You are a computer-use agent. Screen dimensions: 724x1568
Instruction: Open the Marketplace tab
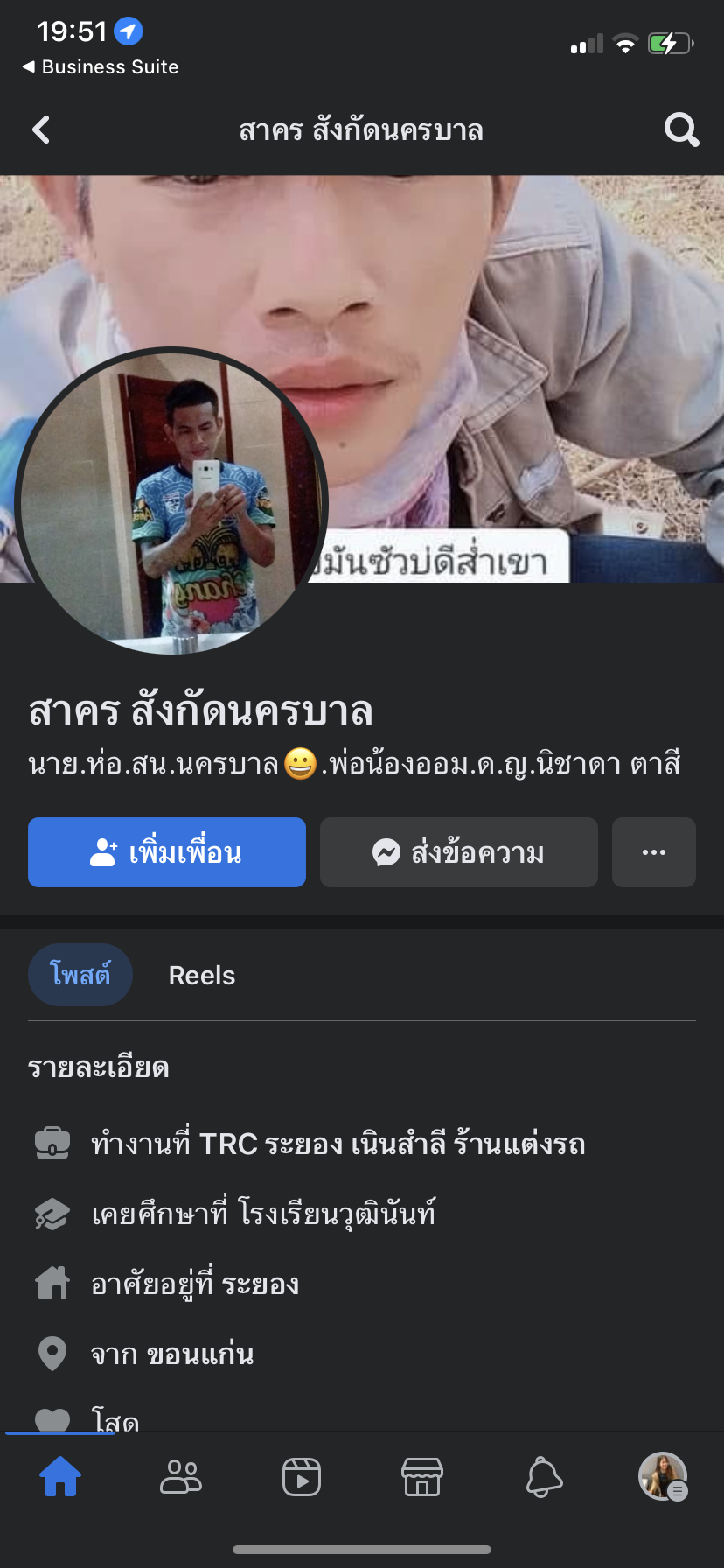click(422, 1477)
